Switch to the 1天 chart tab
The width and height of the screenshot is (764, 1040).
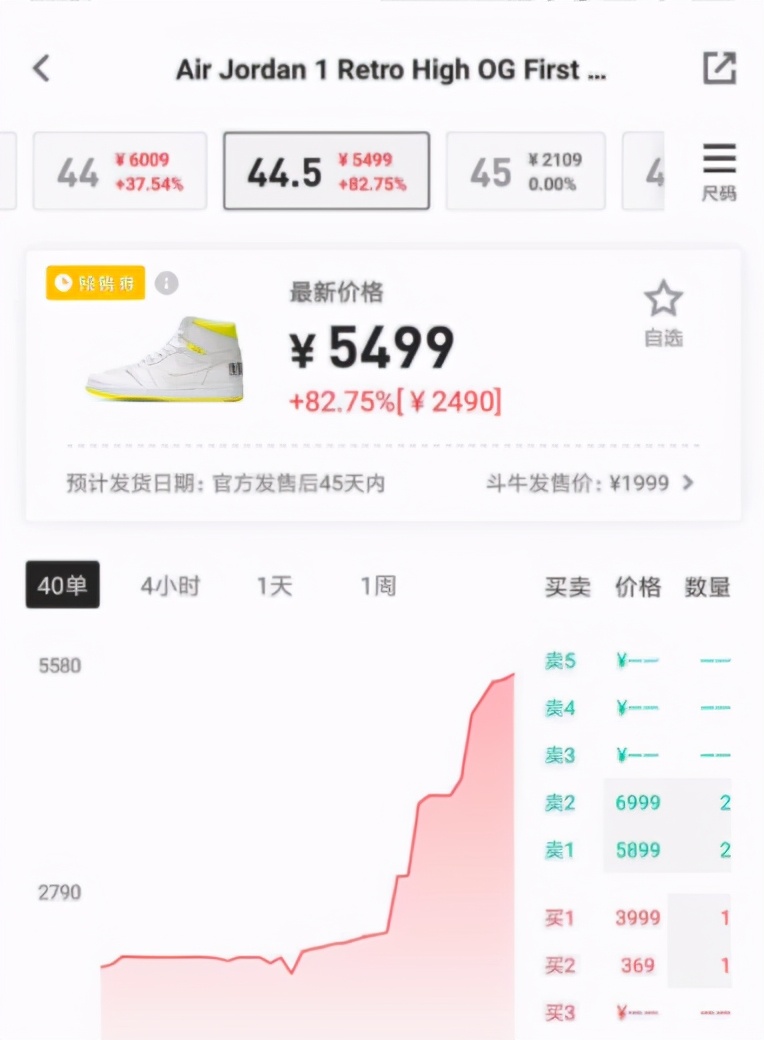[274, 588]
